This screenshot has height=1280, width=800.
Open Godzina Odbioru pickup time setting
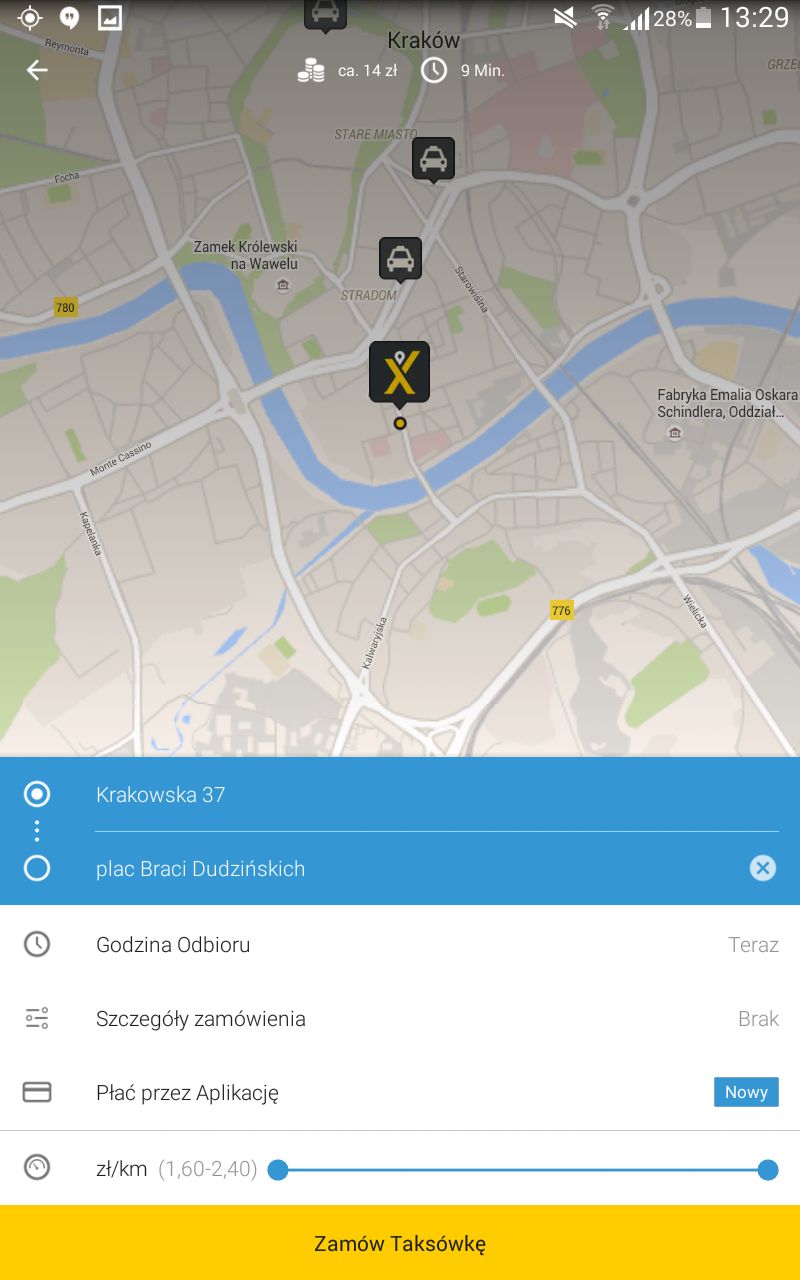(400, 945)
